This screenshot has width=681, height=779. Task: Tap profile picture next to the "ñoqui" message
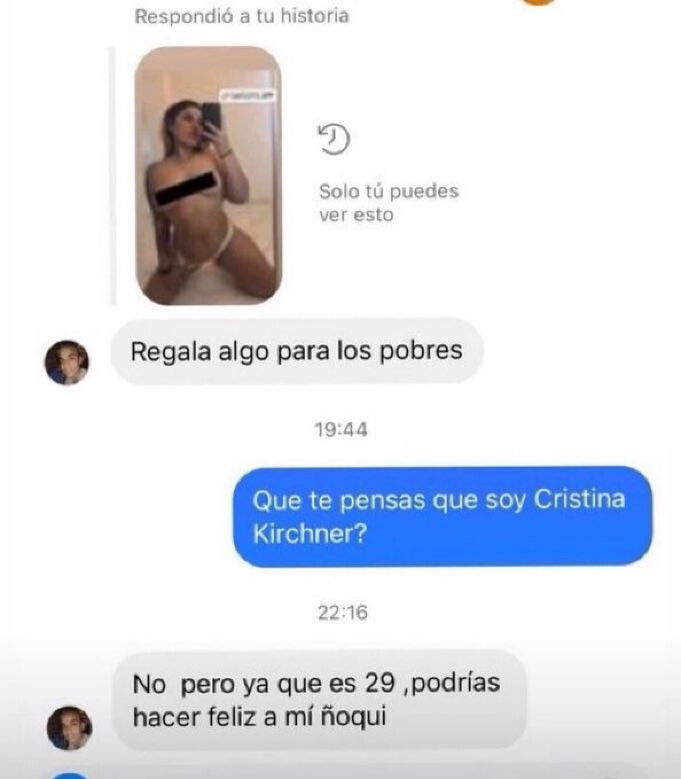(69, 728)
